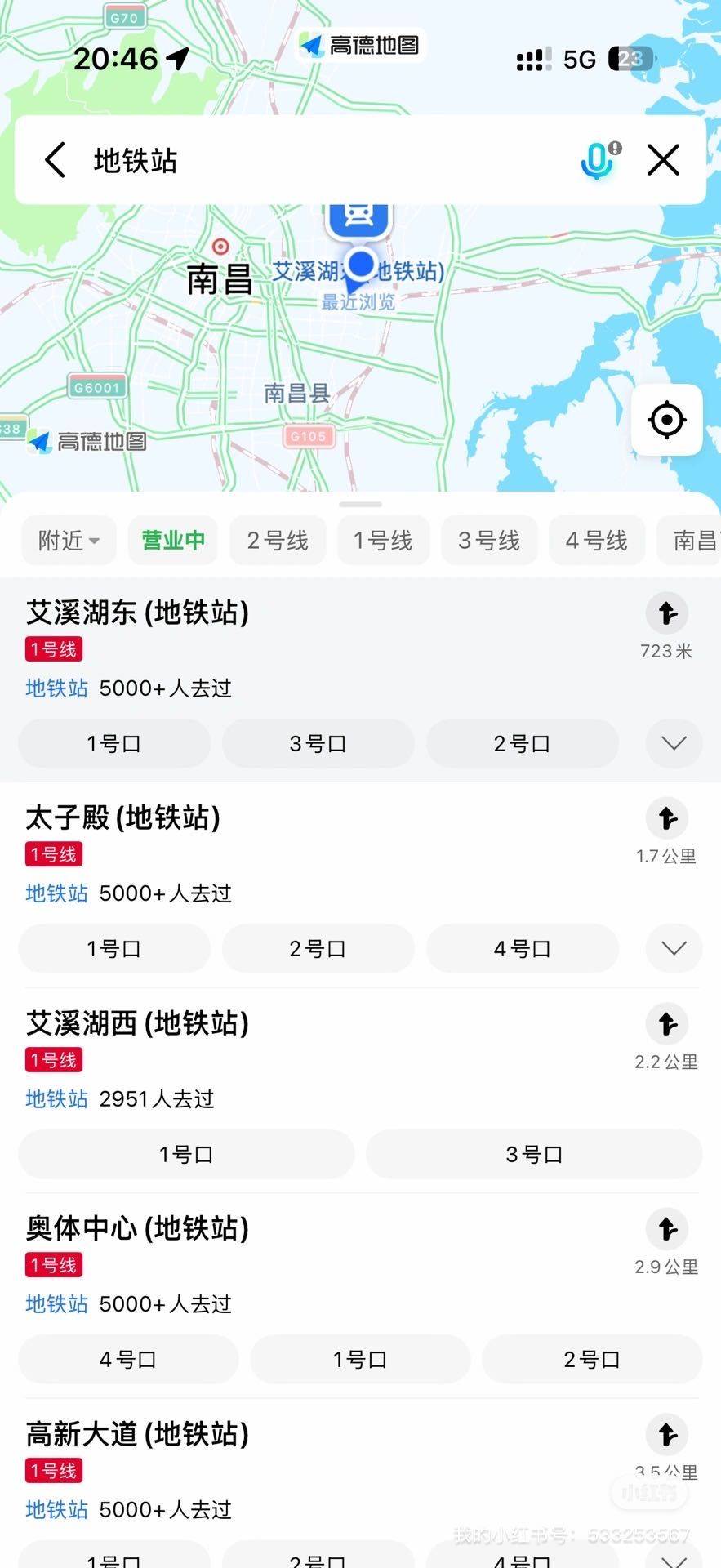The image size is (721, 1568).
Task: Clear the 地铁站 search
Action: coord(663,160)
